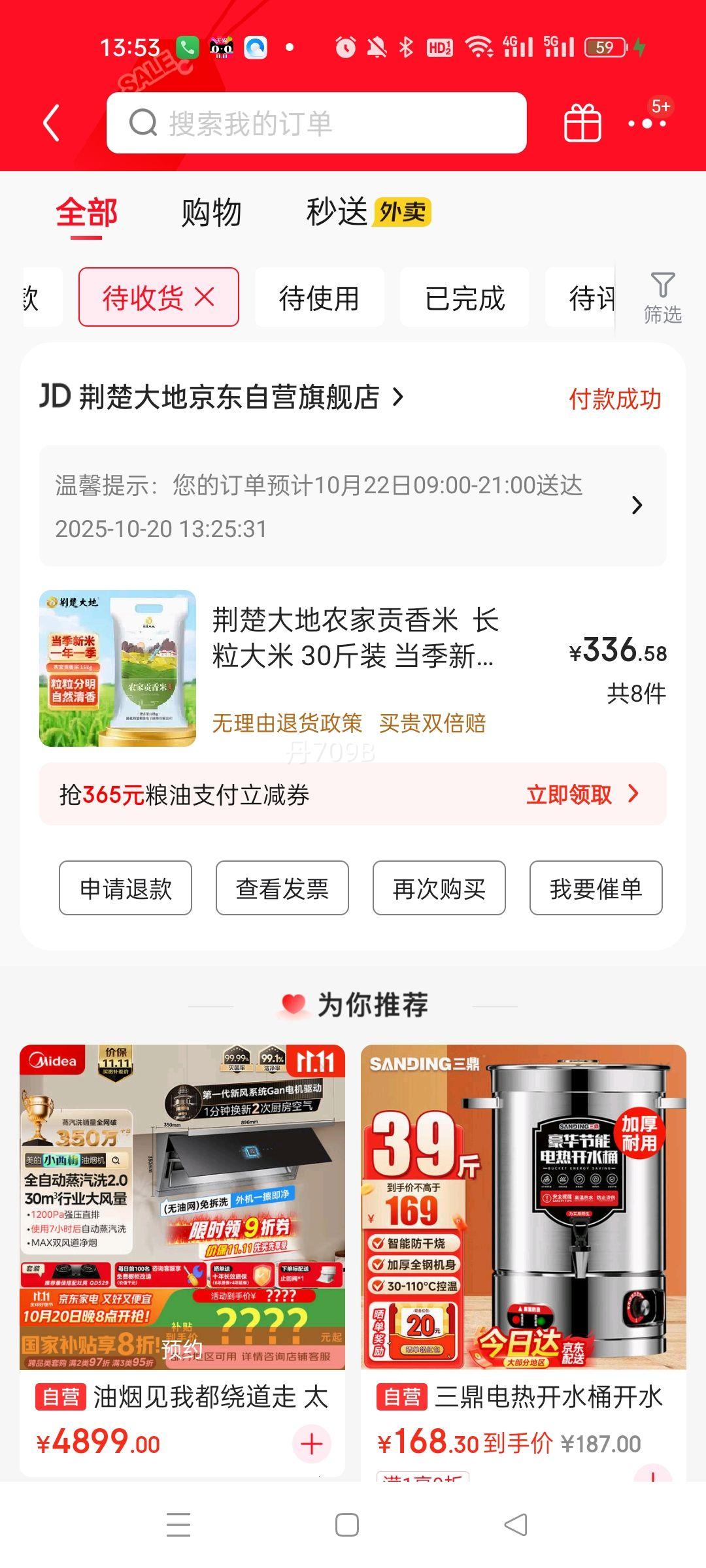Tap 申请退款 to request a refund
The image size is (706, 1568).
[x=126, y=888]
